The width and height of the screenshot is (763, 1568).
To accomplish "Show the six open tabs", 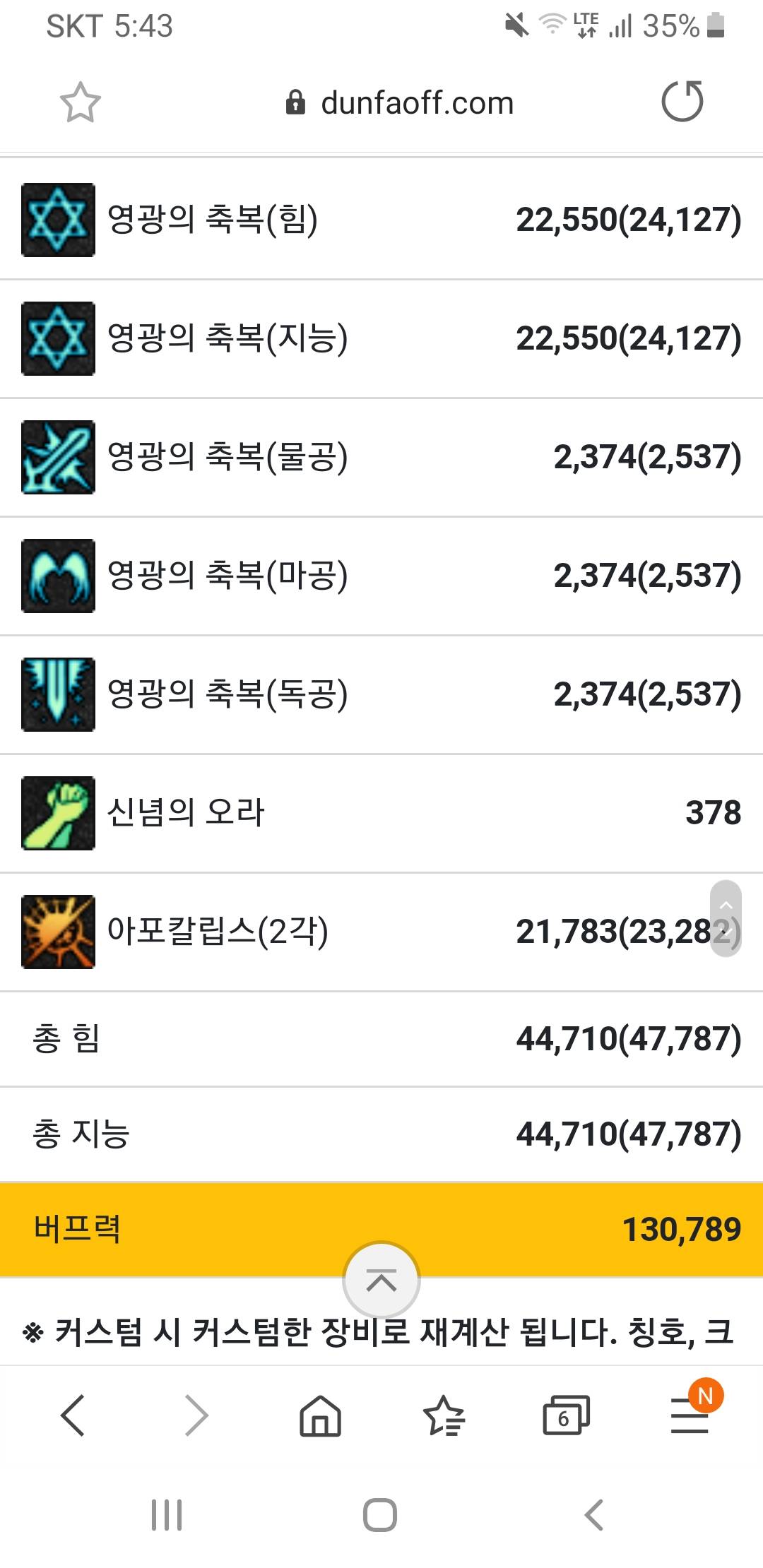I will coord(566,1415).
